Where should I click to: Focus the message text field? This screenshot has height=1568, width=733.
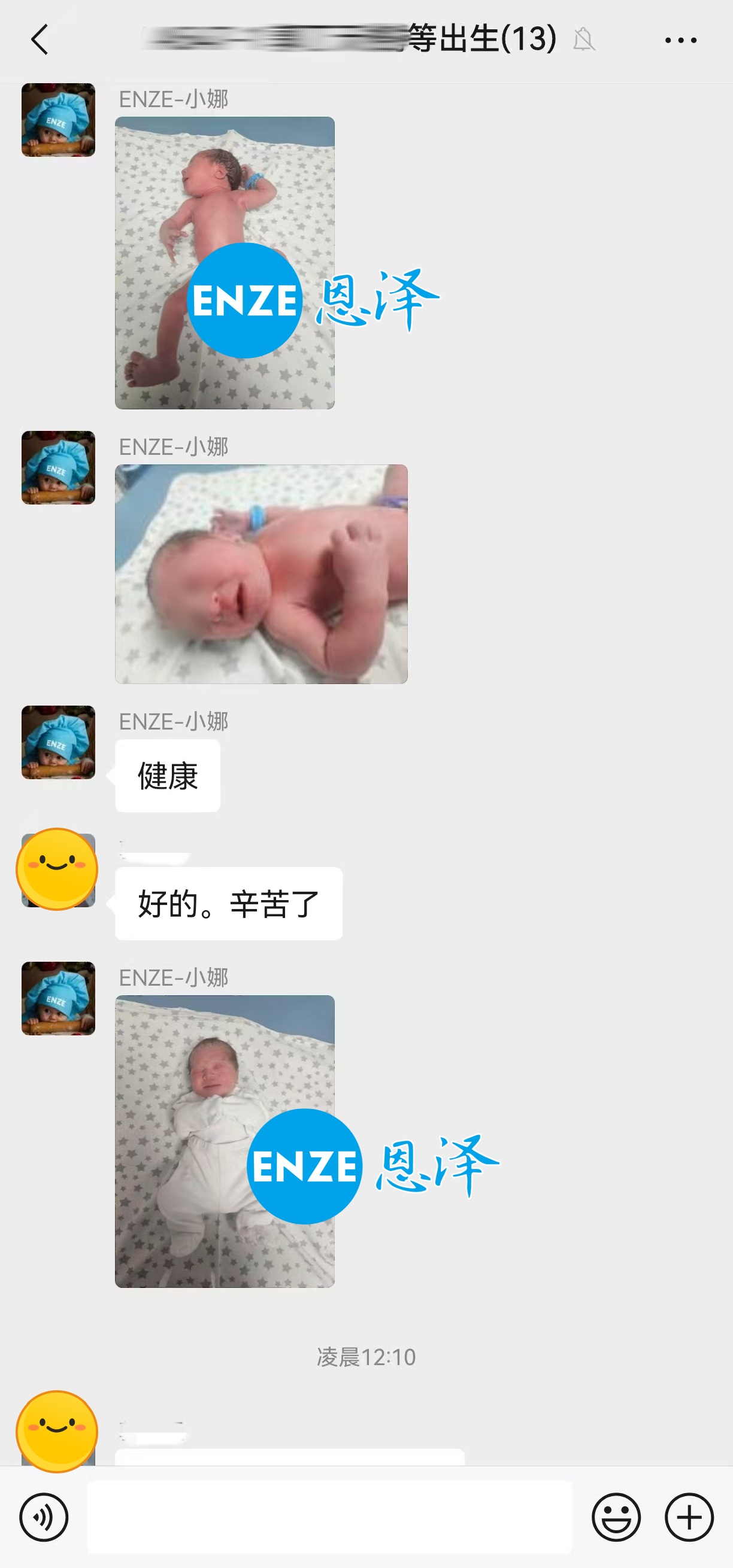pos(329,1517)
